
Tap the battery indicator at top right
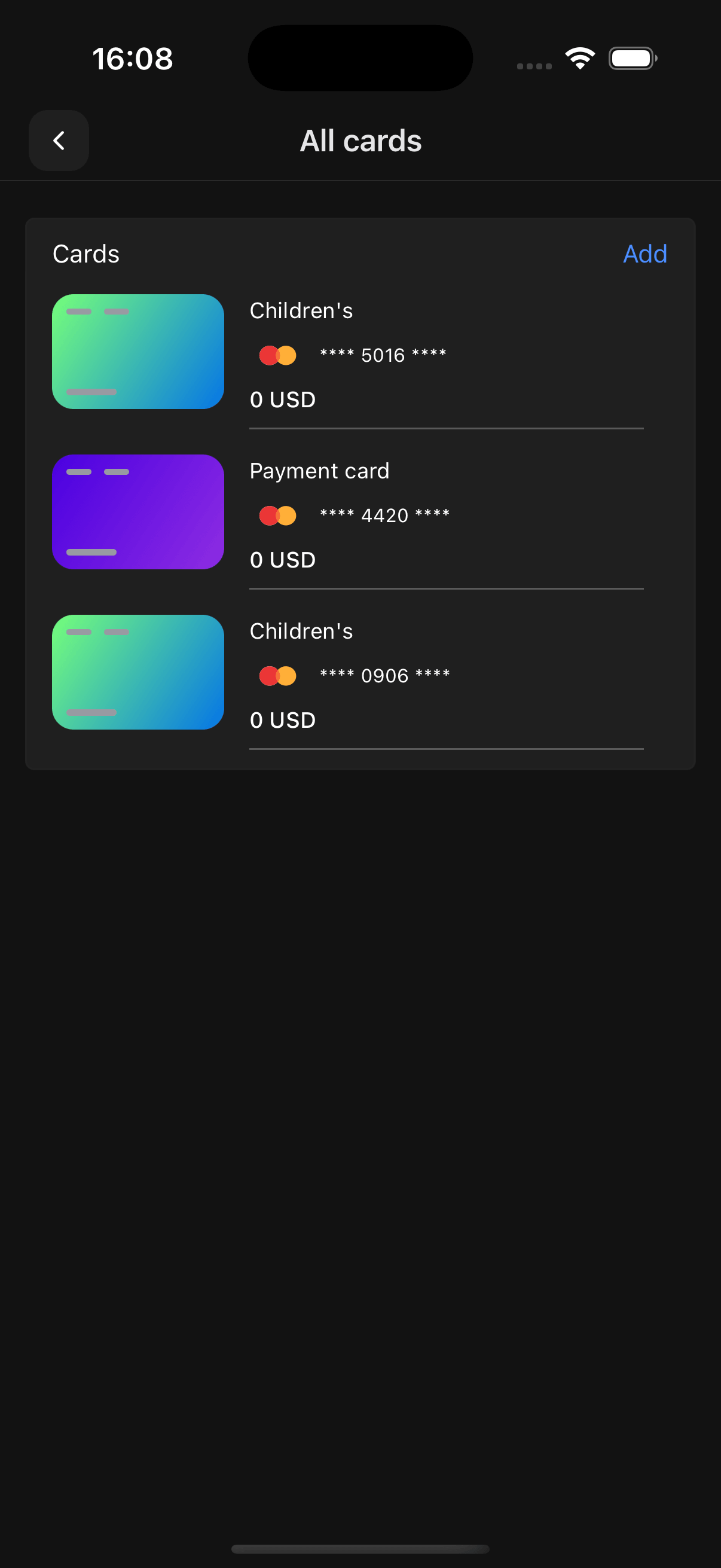(631, 57)
